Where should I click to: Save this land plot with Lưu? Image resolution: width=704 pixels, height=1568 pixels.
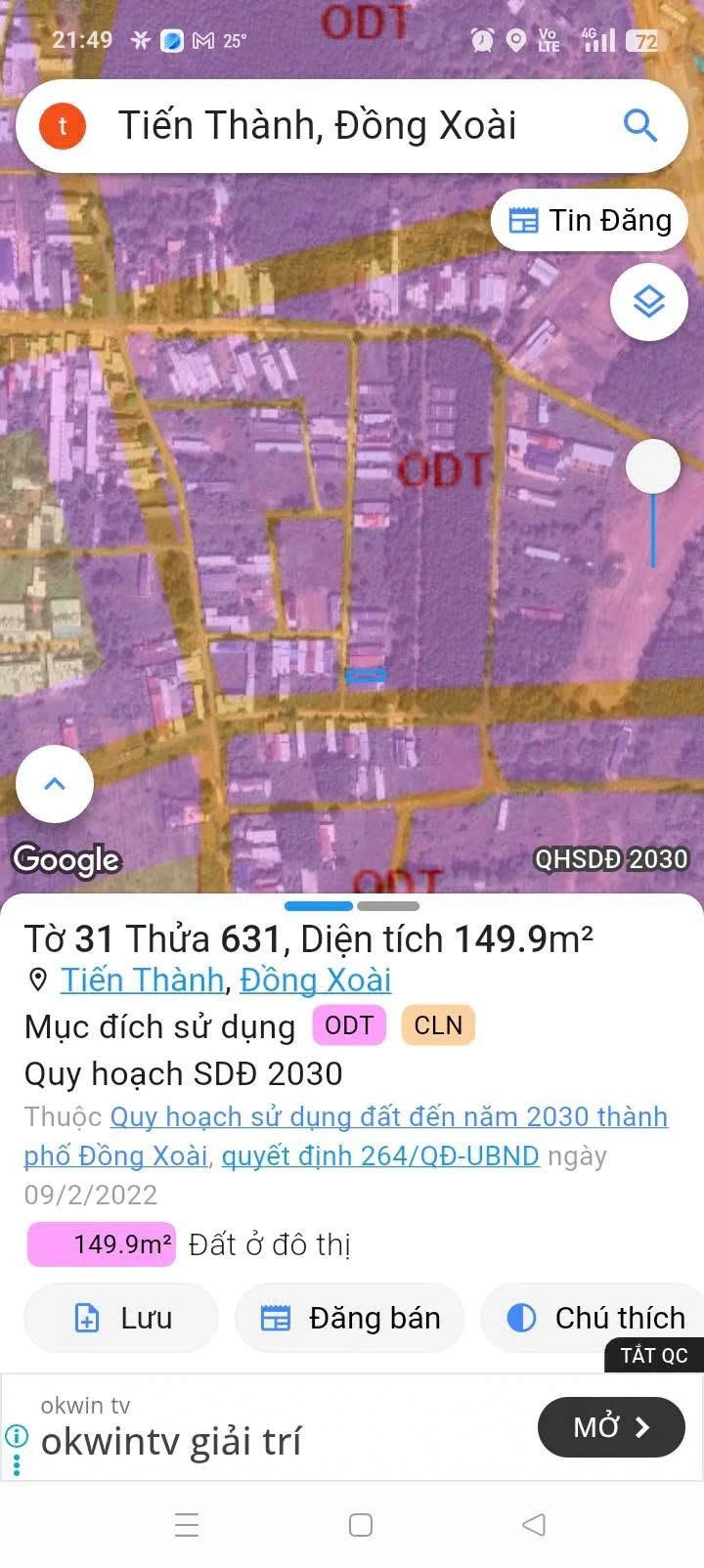pyautogui.click(x=121, y=1318)
